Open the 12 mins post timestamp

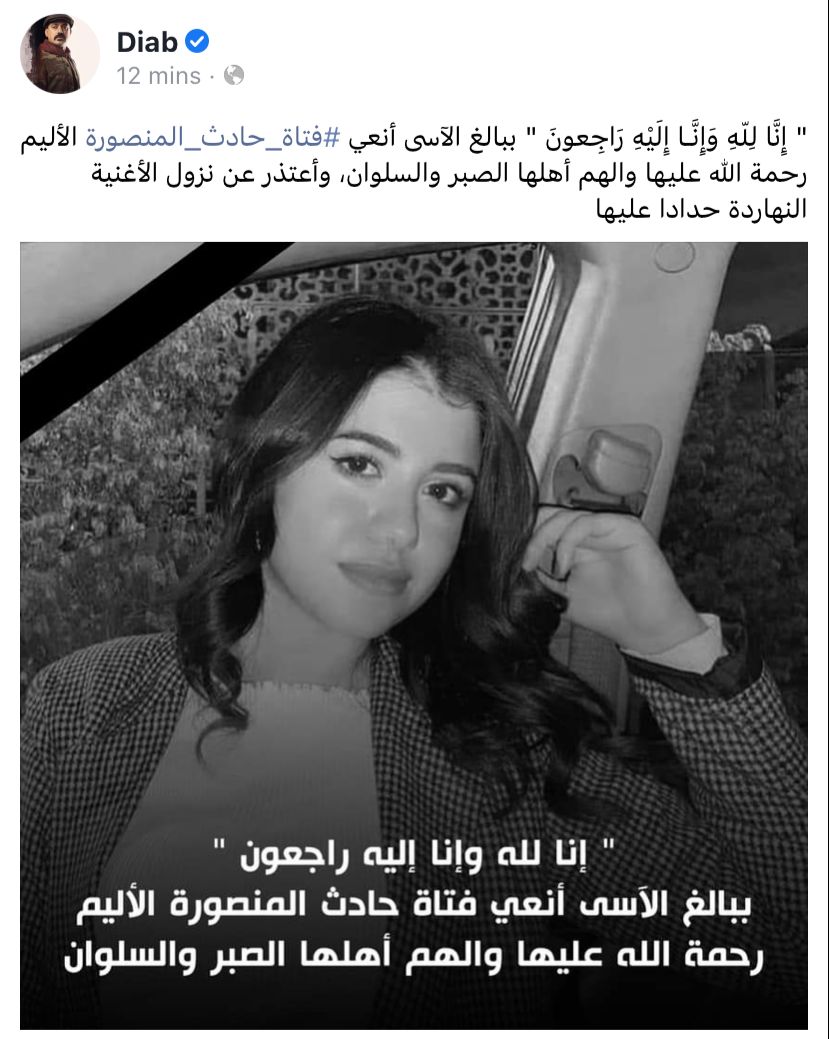[158, 75]
